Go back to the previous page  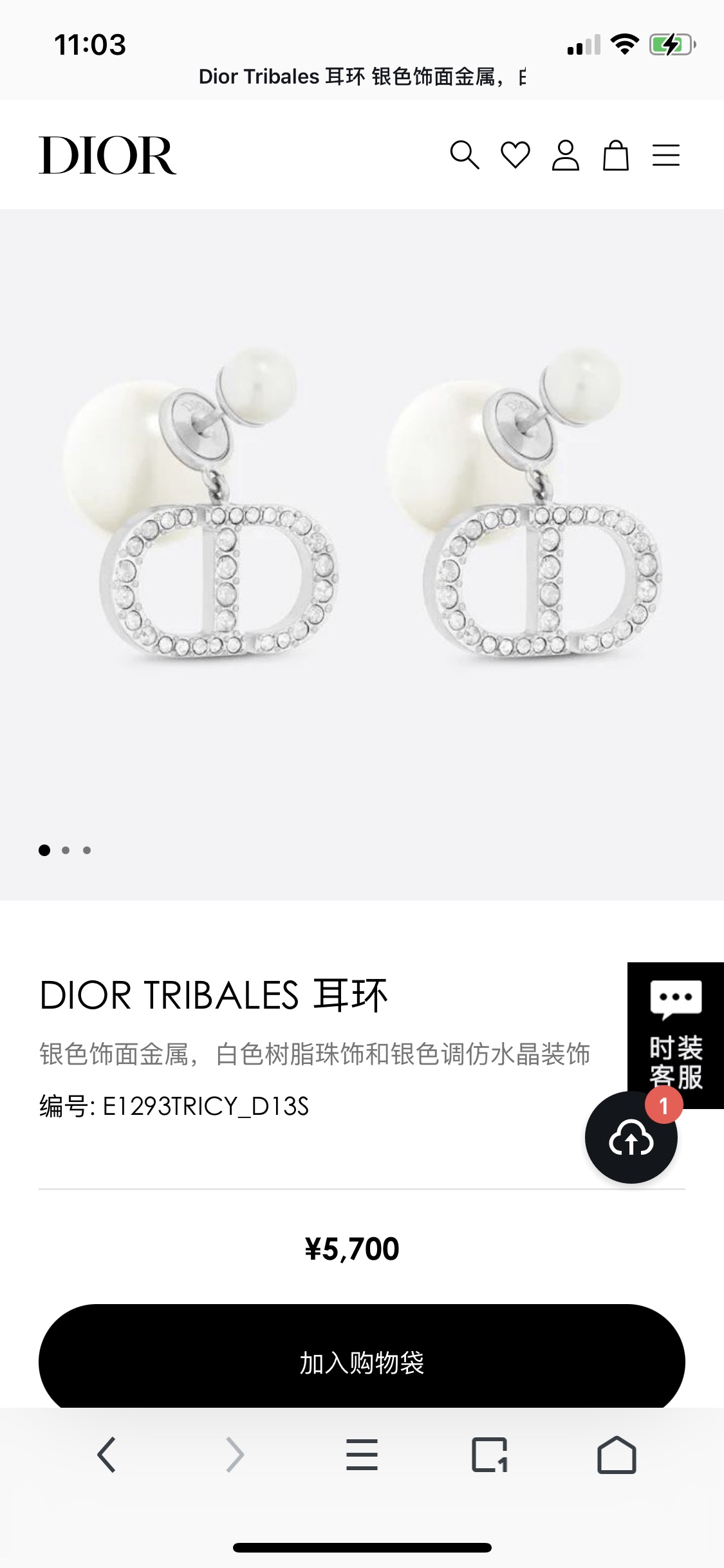[x=107, y=1455]
